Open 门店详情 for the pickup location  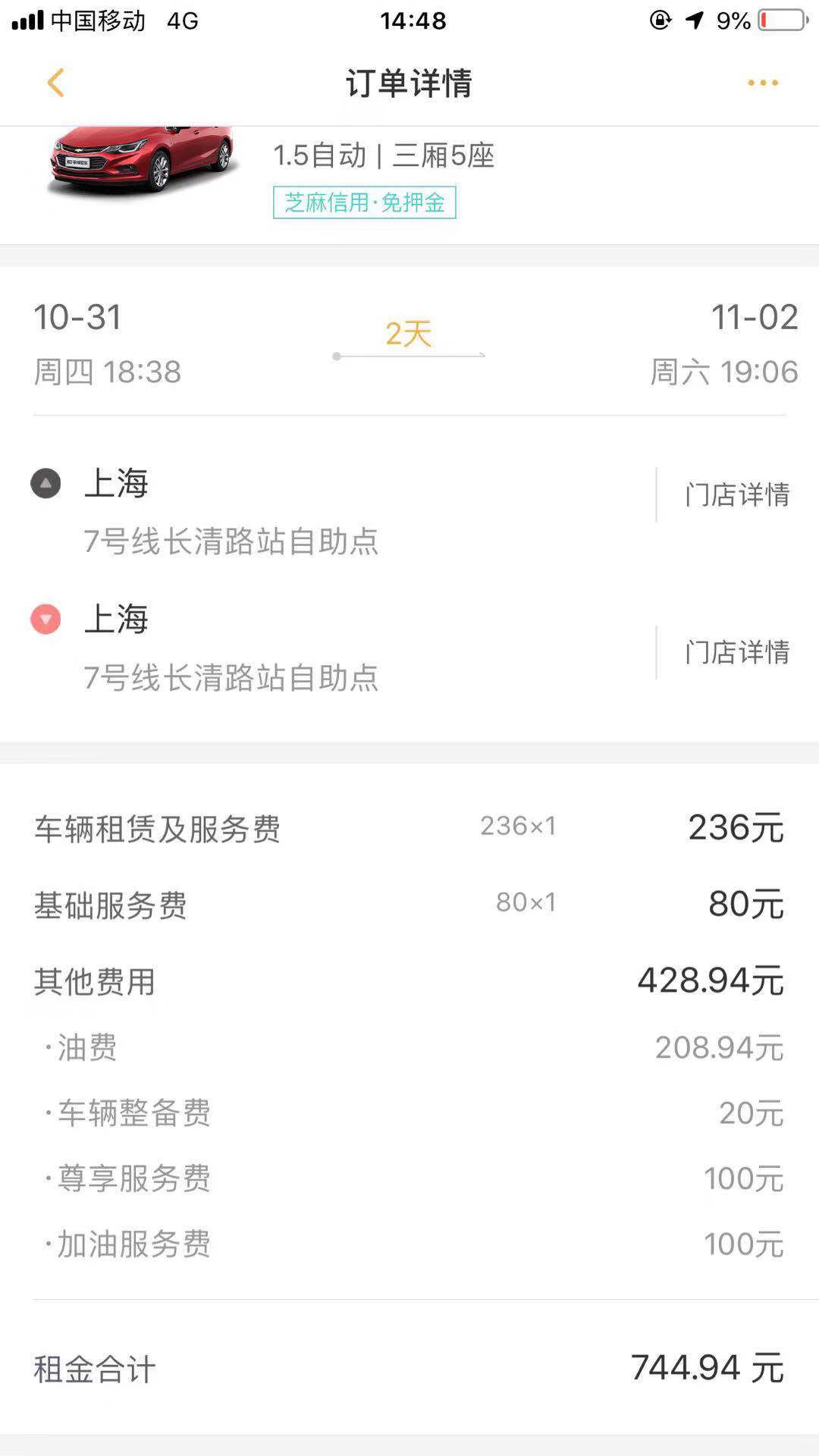point(736,494)
